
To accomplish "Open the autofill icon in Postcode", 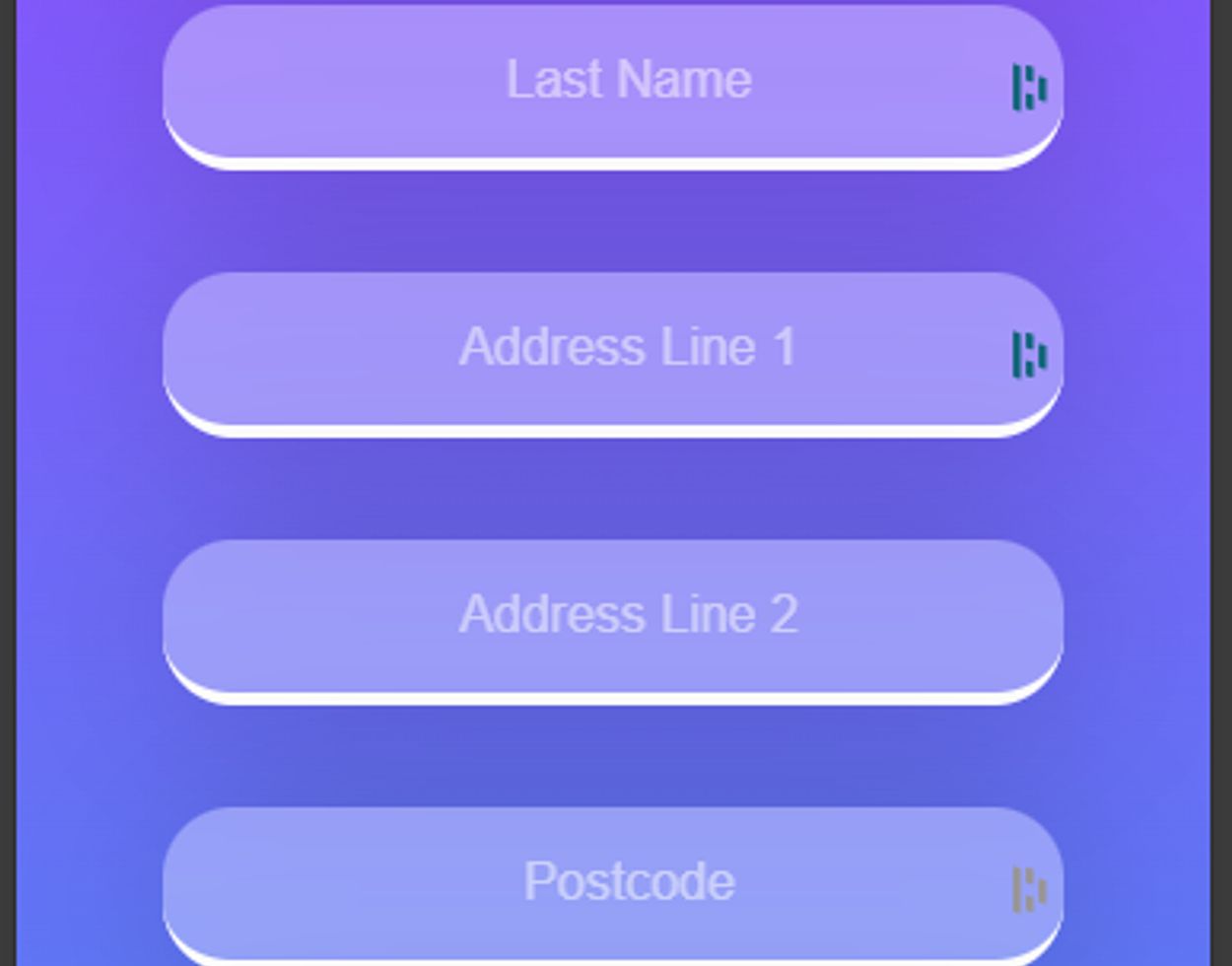I will click(x=1029, y=889).
